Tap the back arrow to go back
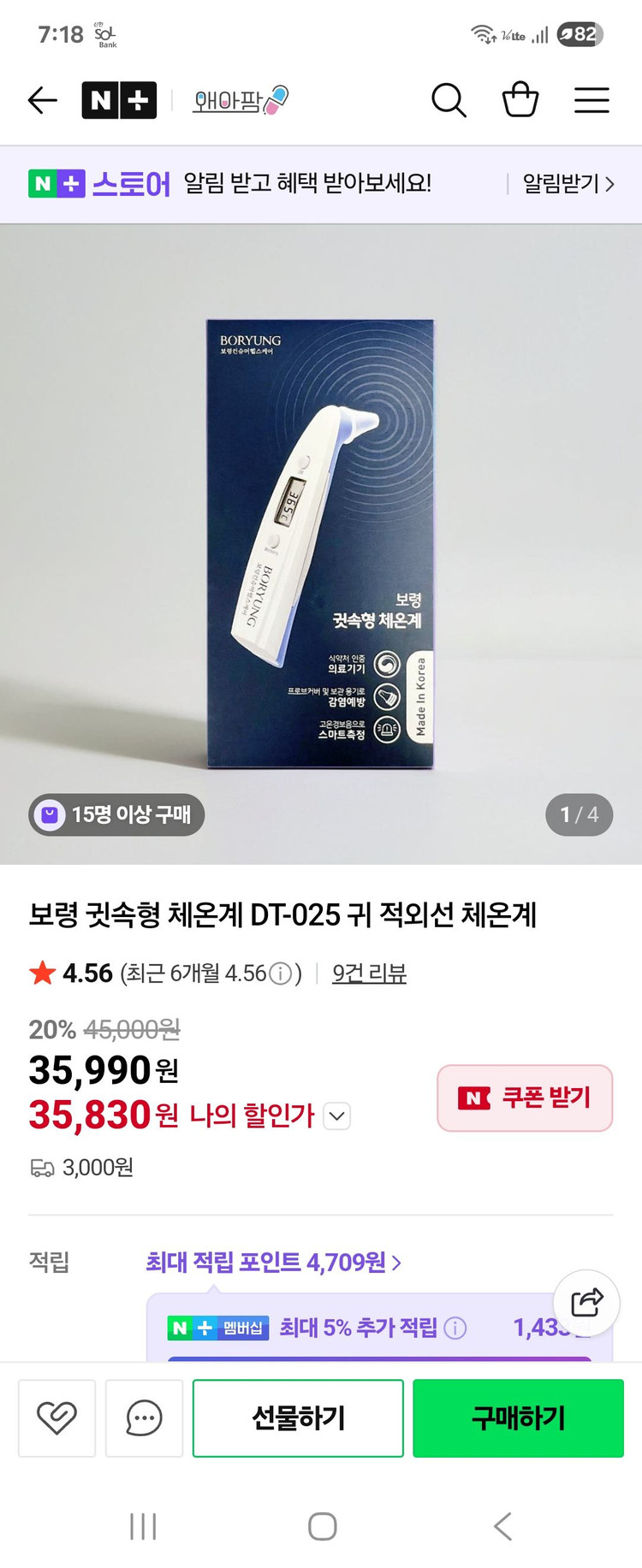 tap(42, 100)
